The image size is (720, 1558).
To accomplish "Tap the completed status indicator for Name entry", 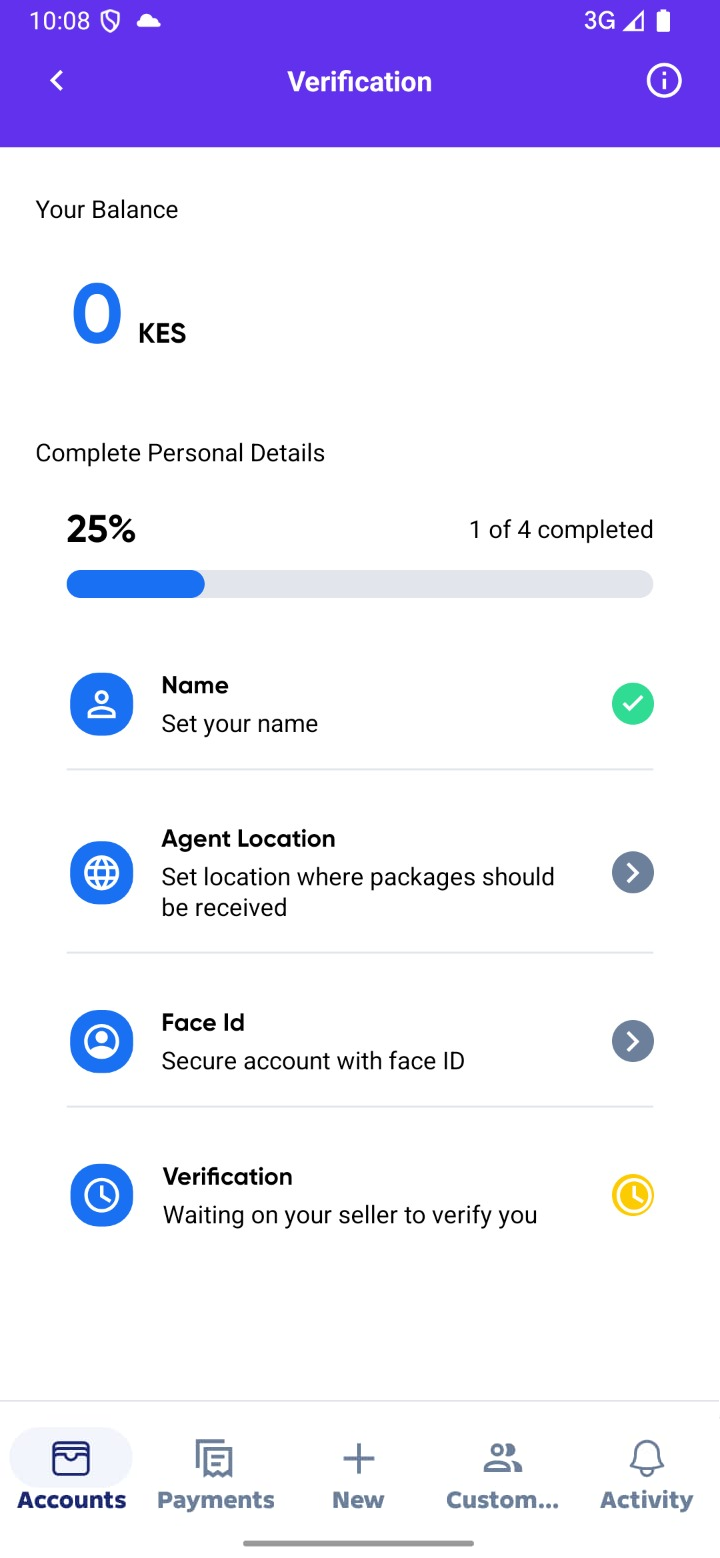I will 633,704.
